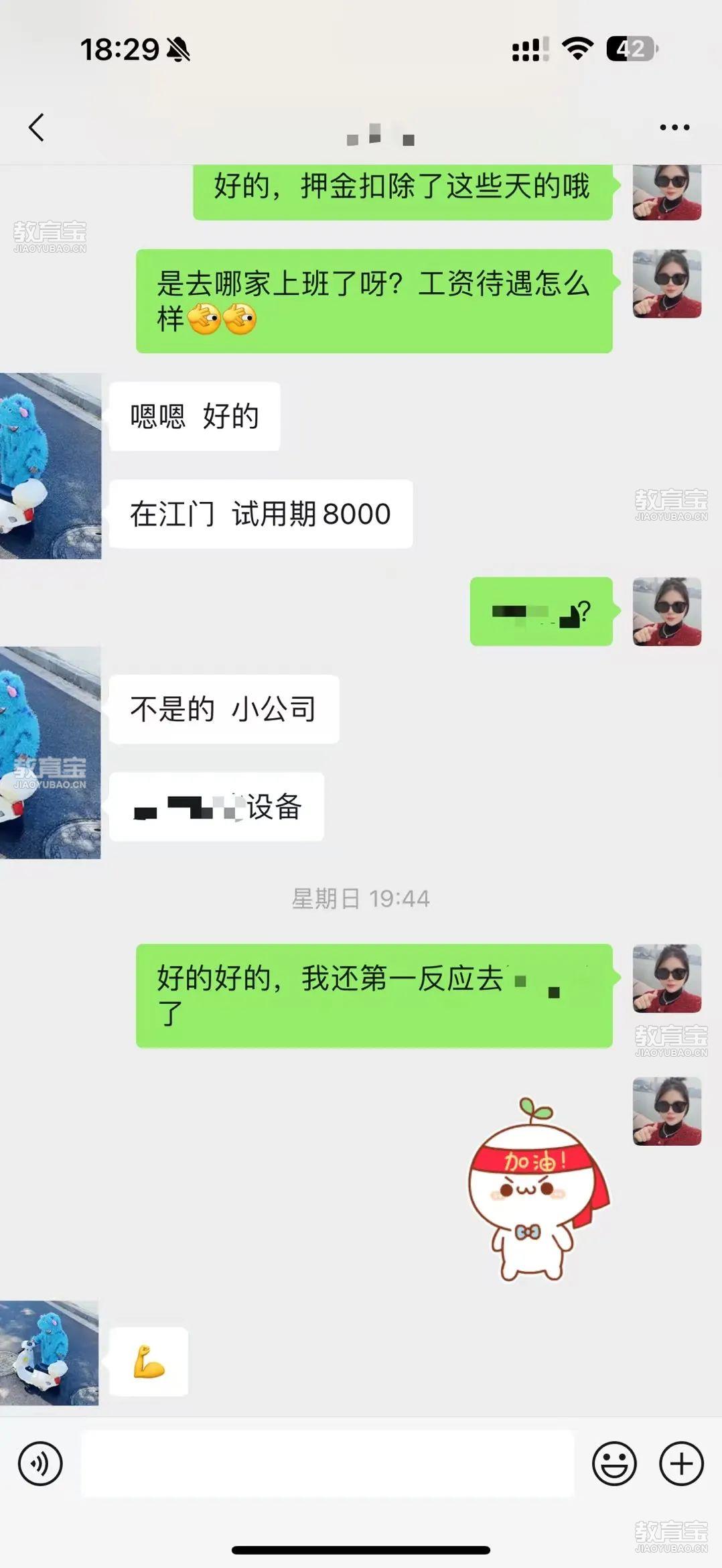The height and width of the screenshot is (1568, 722).
Task: Focus the message text field
Action: 327,1463
